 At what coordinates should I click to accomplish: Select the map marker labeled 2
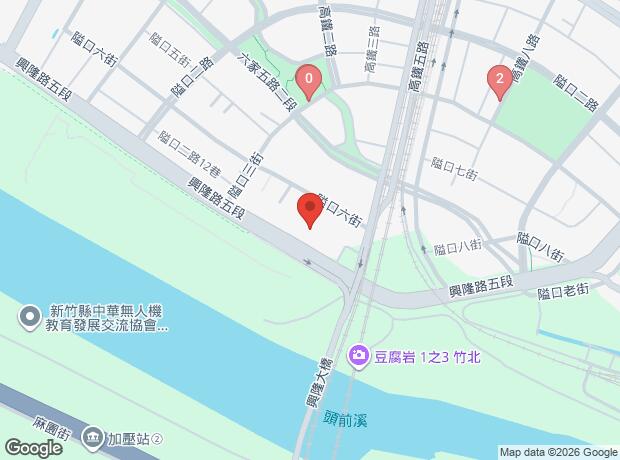click(499, 80)
